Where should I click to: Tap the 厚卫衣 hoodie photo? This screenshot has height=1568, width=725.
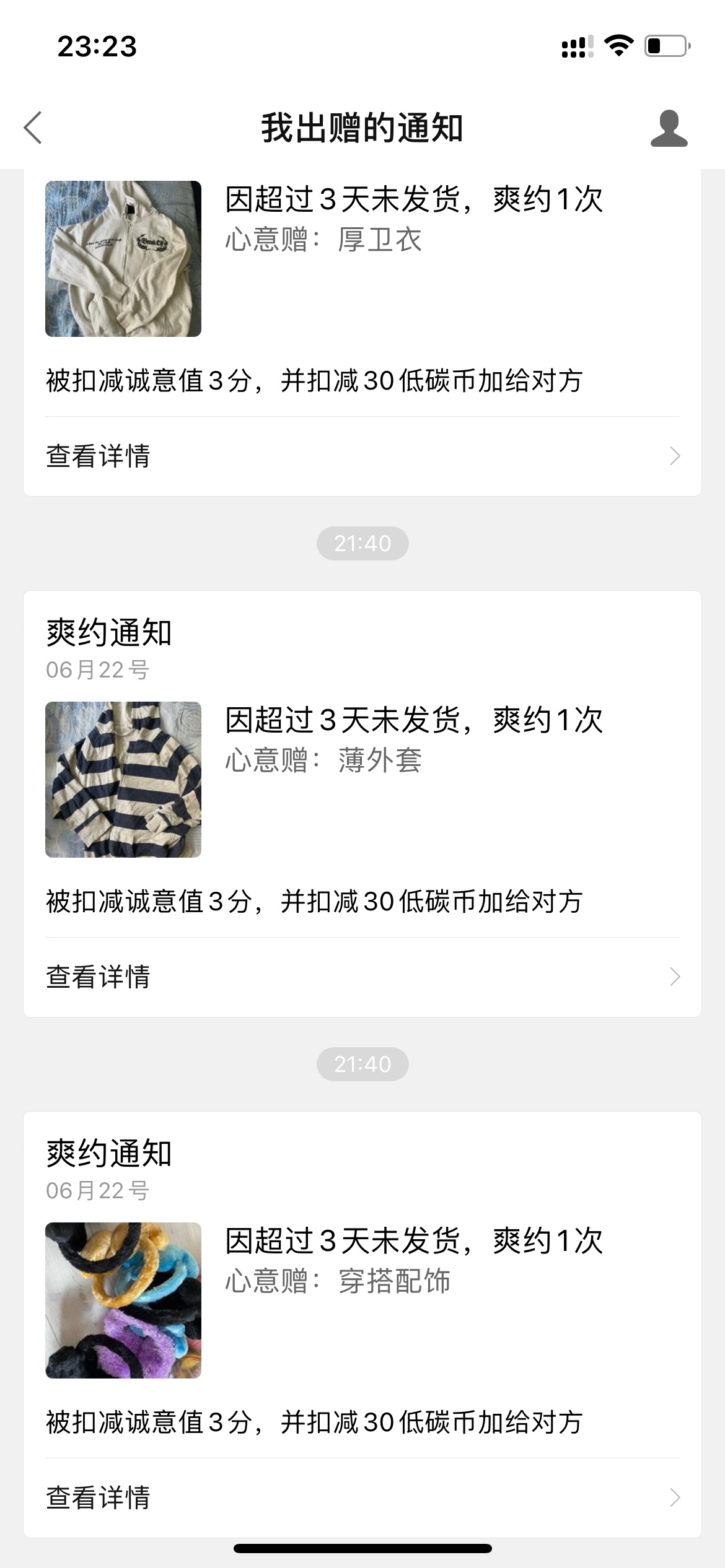pos(123,259)
